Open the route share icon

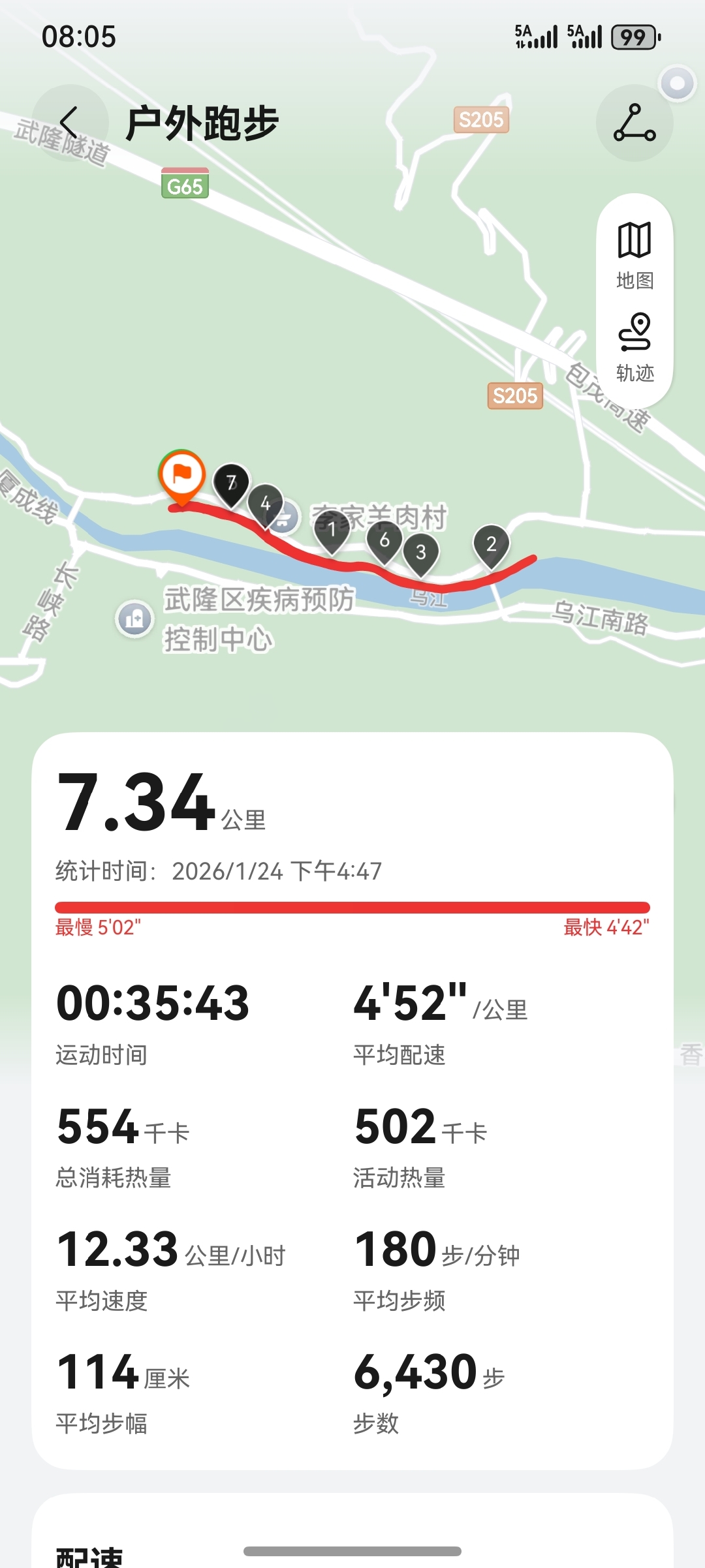(x=634, y=123)
